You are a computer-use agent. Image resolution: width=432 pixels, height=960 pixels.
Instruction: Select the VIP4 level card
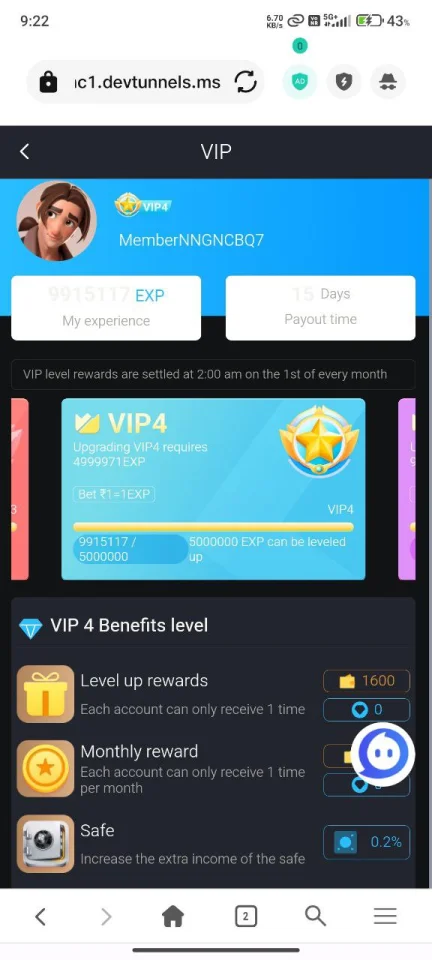(213, 489)
